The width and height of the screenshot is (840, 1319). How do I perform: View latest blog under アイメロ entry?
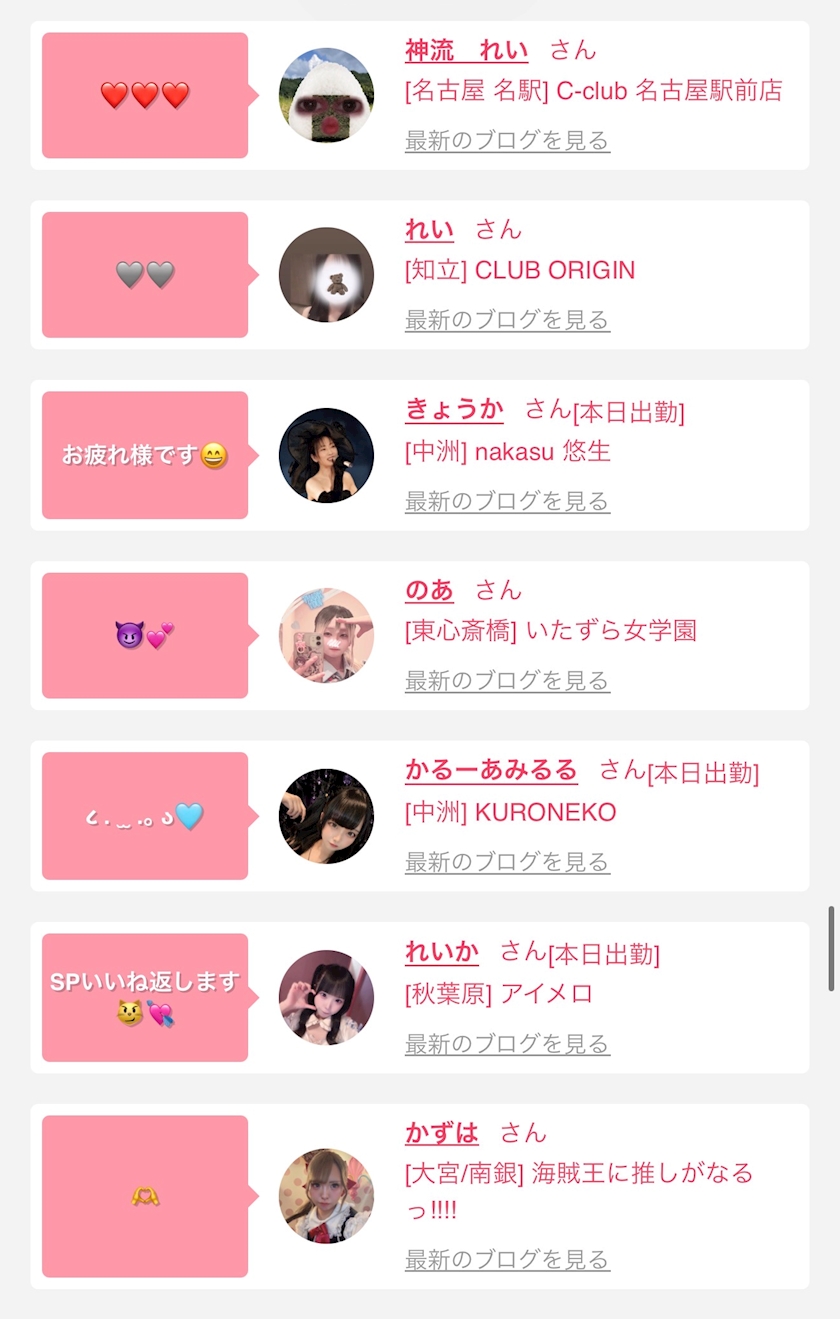507,1045
